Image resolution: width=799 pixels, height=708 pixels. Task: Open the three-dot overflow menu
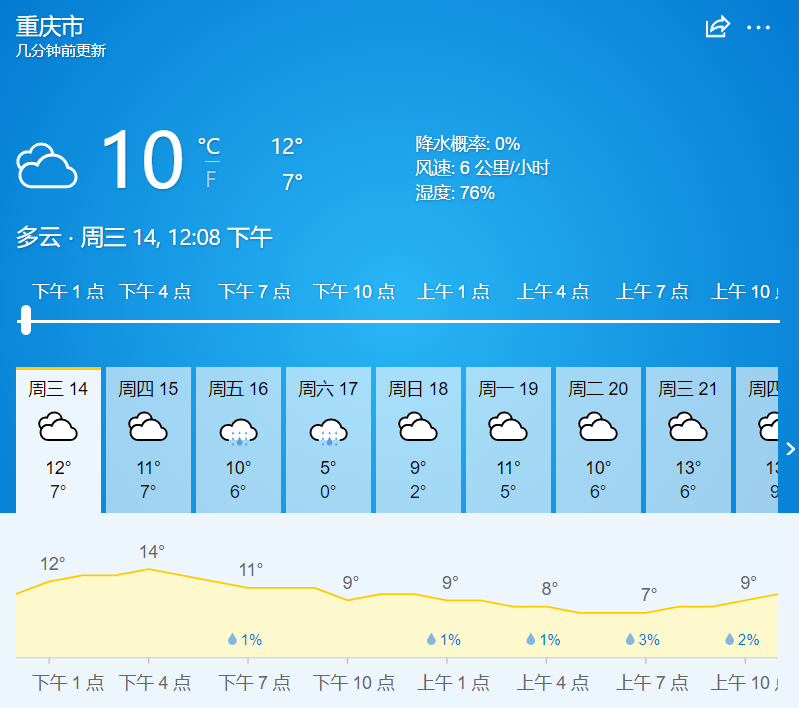759,28
